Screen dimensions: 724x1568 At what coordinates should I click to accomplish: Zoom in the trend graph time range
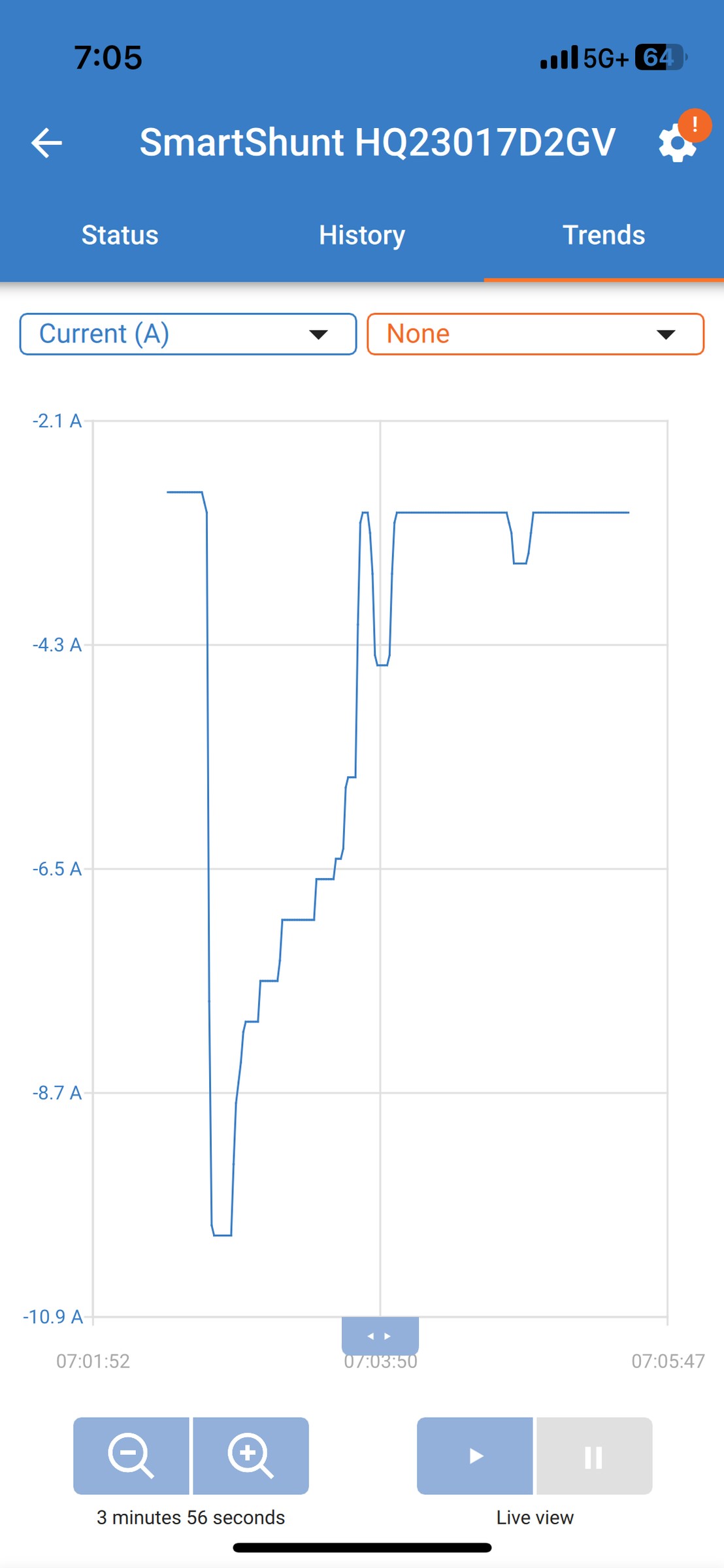251,1456
